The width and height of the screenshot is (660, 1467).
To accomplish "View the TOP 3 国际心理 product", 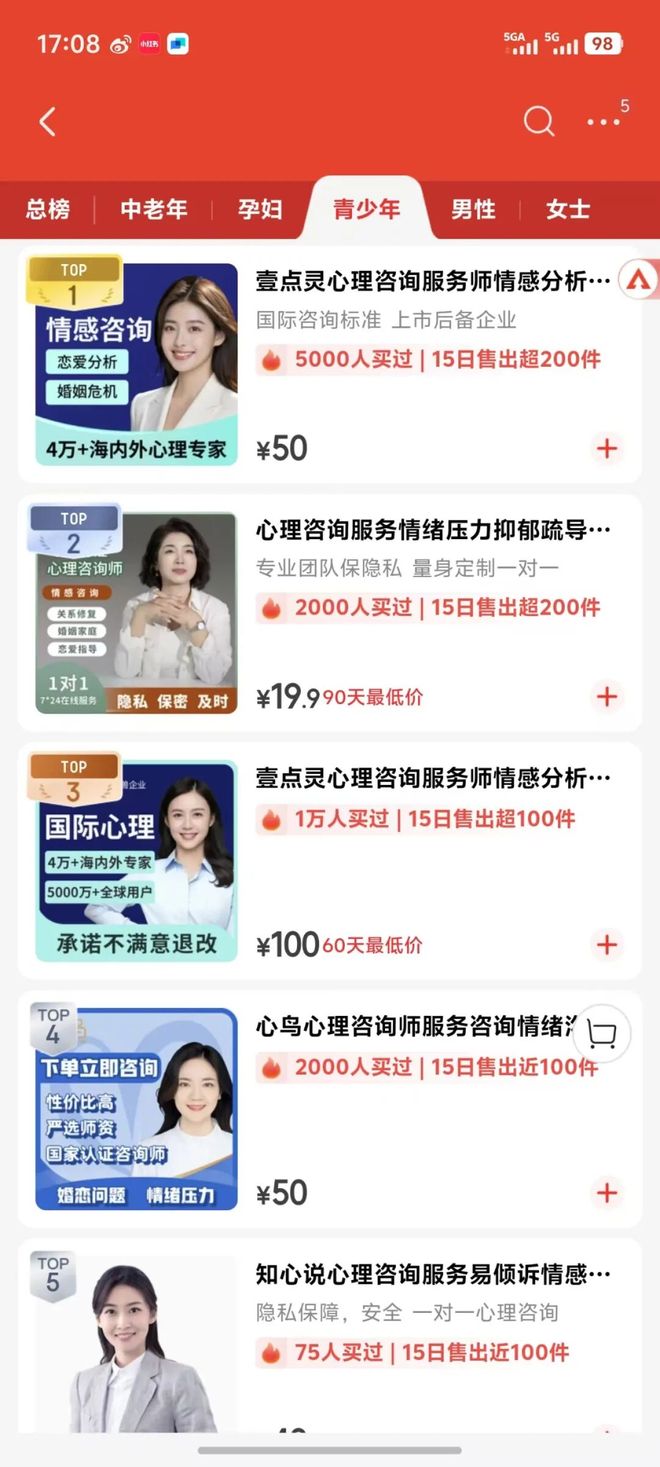I will tap(432, 778).
